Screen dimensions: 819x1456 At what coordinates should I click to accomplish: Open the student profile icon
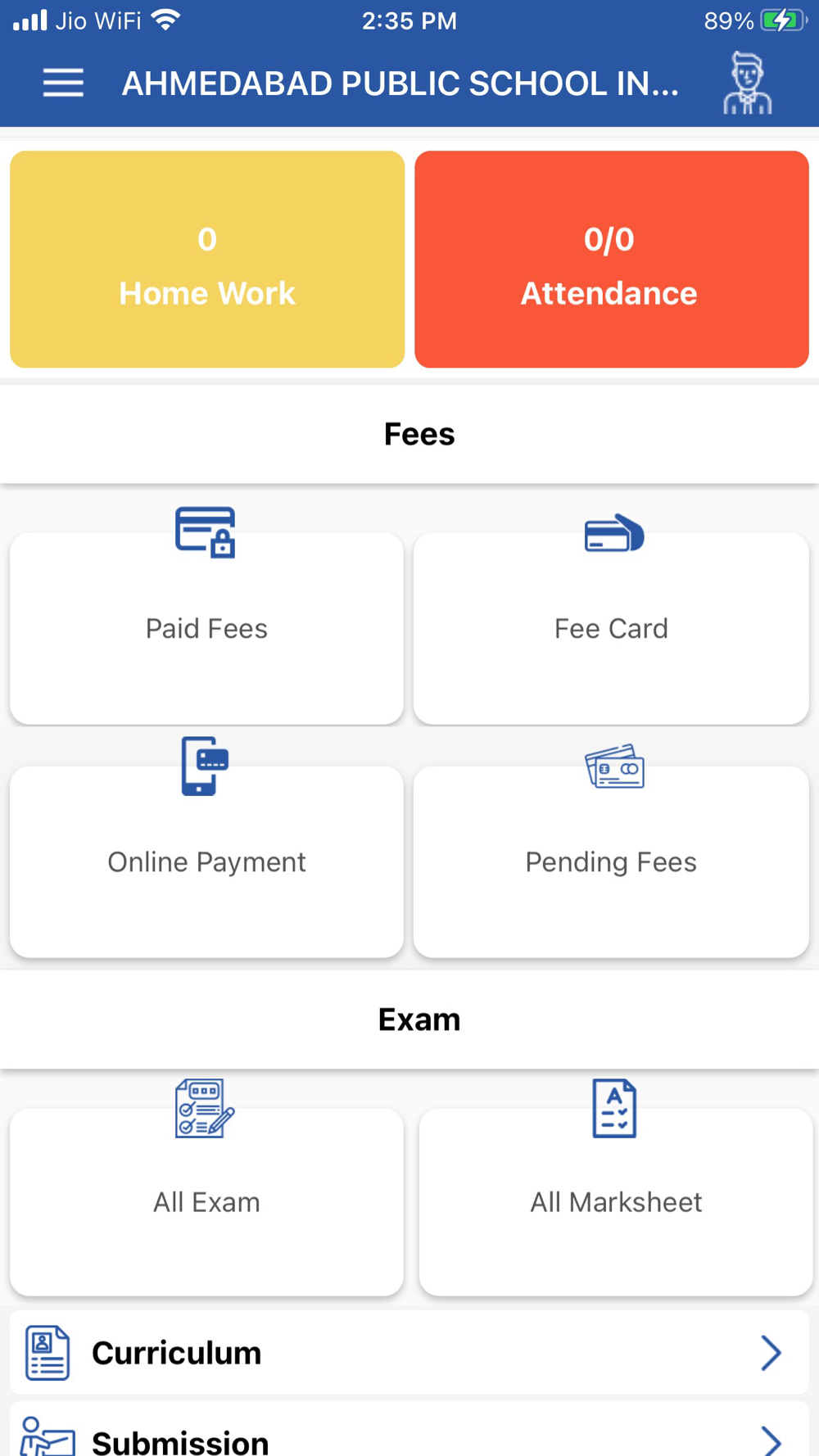pos(747,84)
